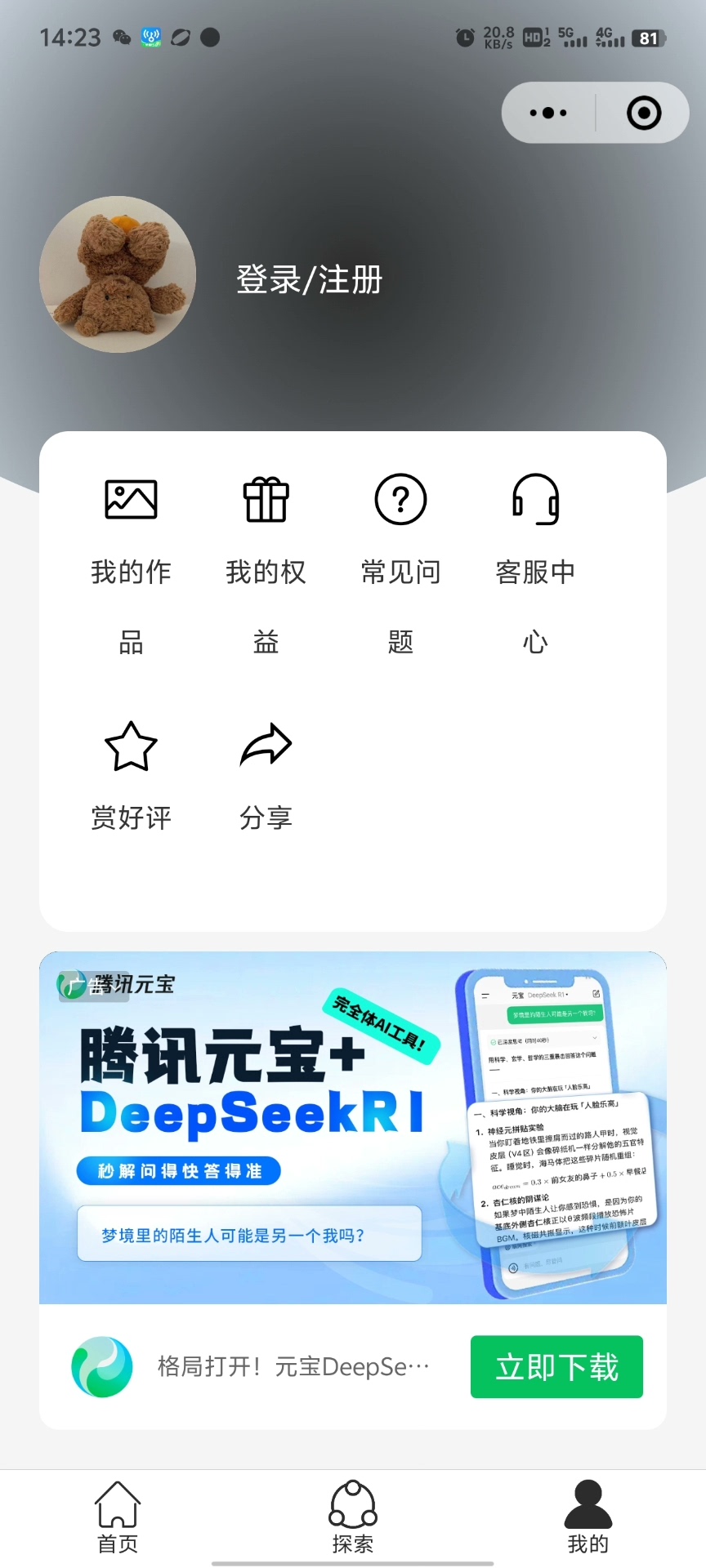Switch to the 探索 tab
This screenshot has height=1568, width=706.
click(x=353, y=1517)
